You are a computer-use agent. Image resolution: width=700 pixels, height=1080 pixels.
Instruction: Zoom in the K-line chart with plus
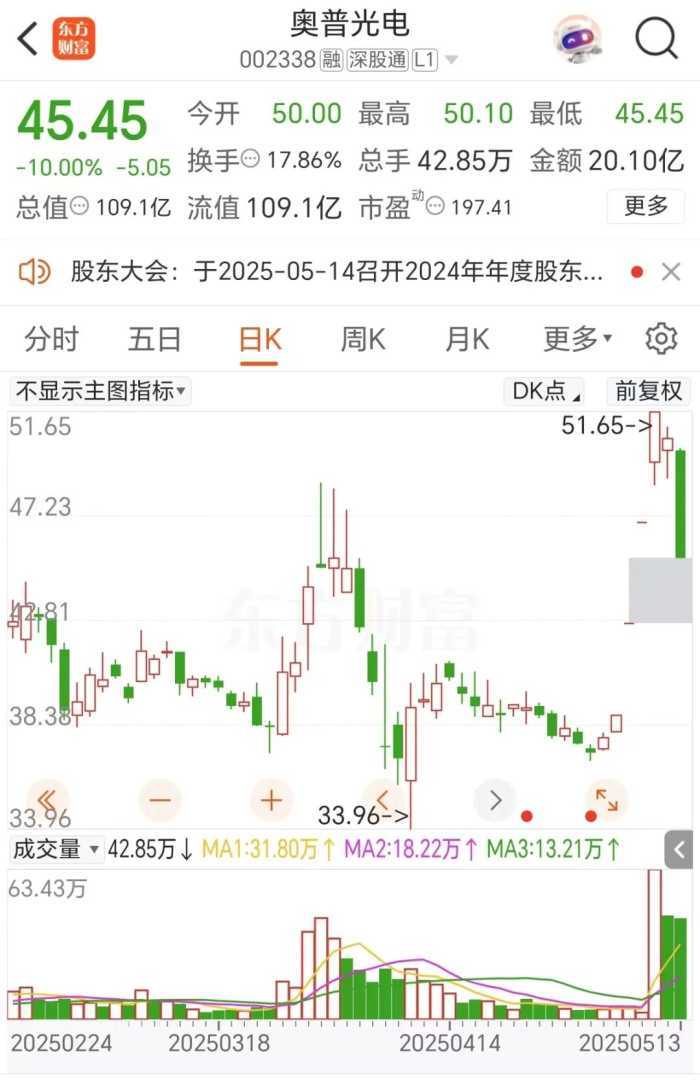pos(271,800)
